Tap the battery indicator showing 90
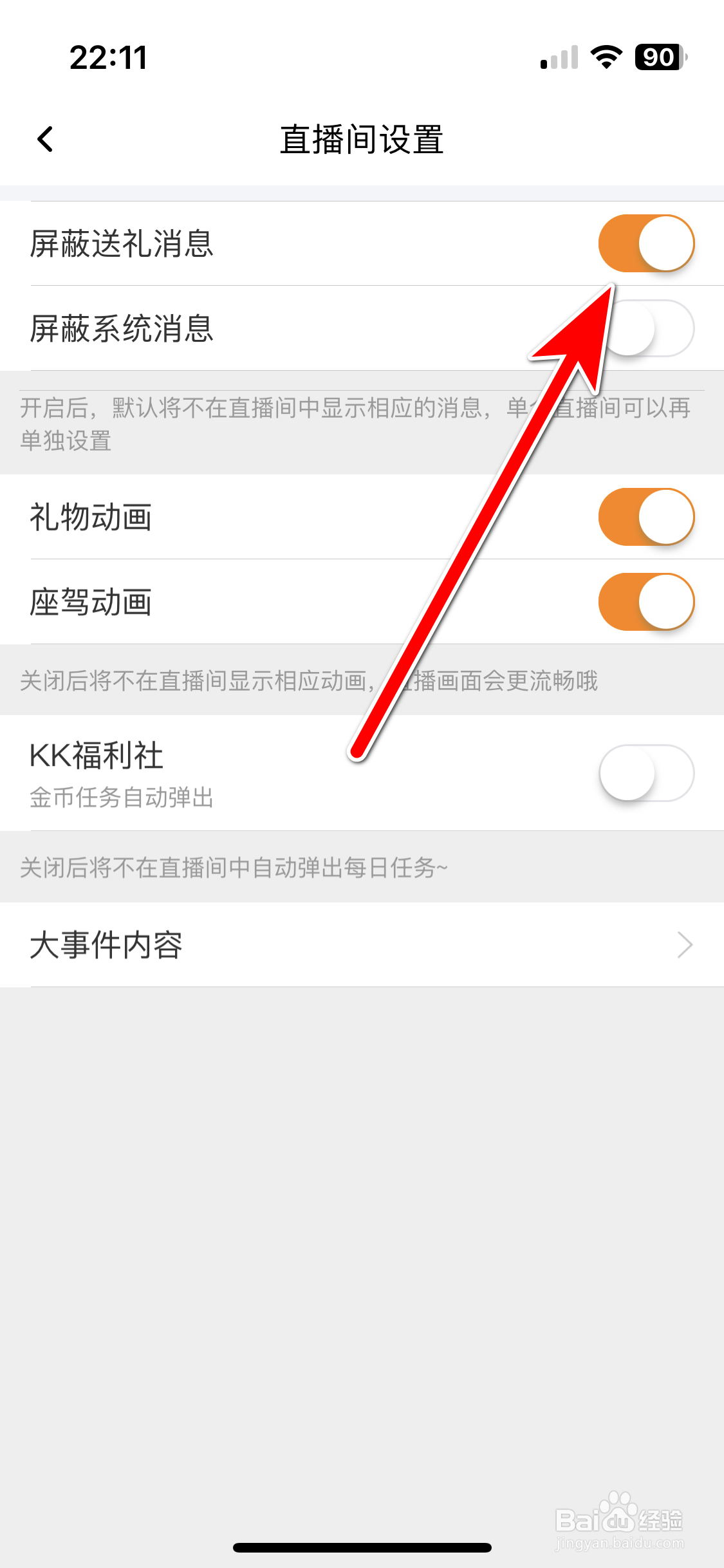Screen dimensions: 724x1568 coord(656,57)
